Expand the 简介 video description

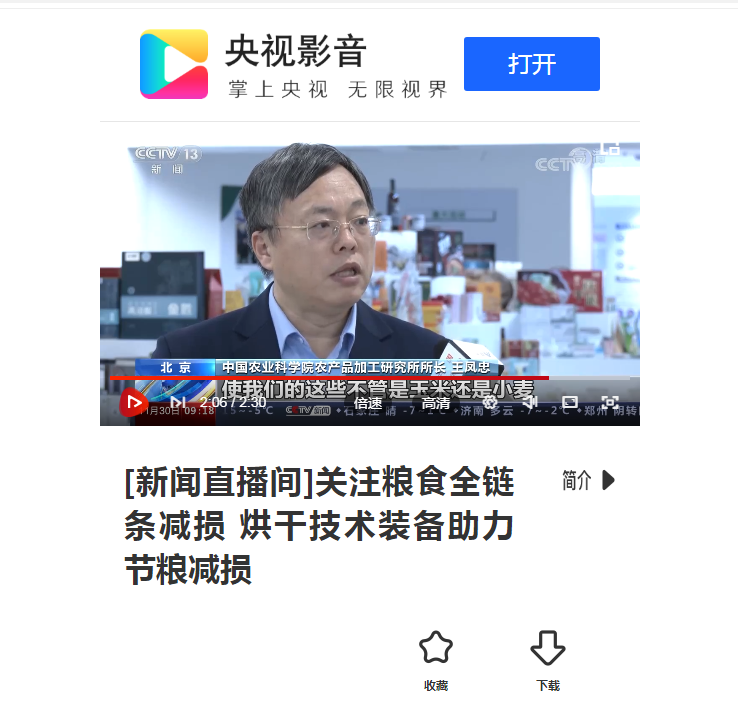coord(588,481)
